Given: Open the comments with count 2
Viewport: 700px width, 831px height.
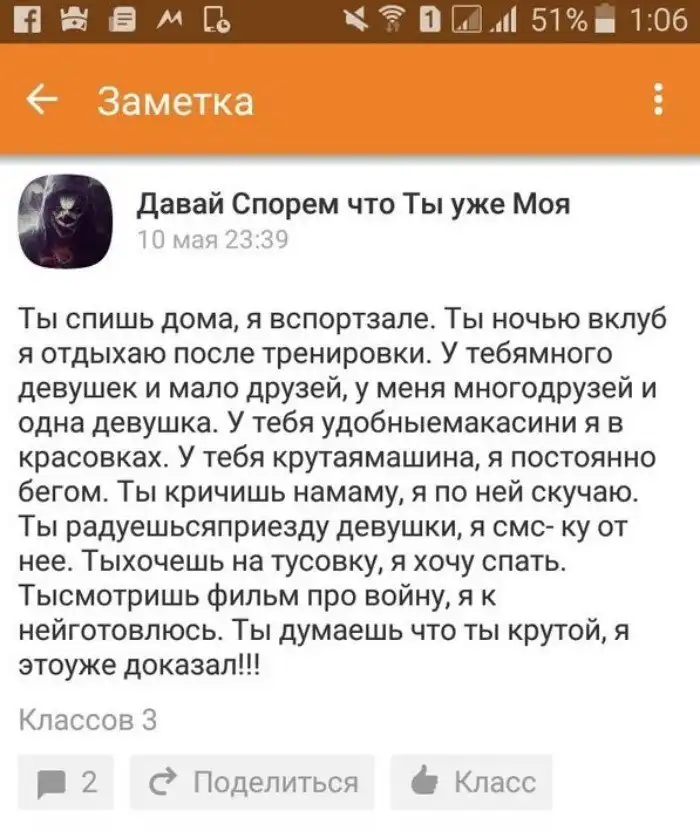Looking at the screenshot, I should point(66,782).
